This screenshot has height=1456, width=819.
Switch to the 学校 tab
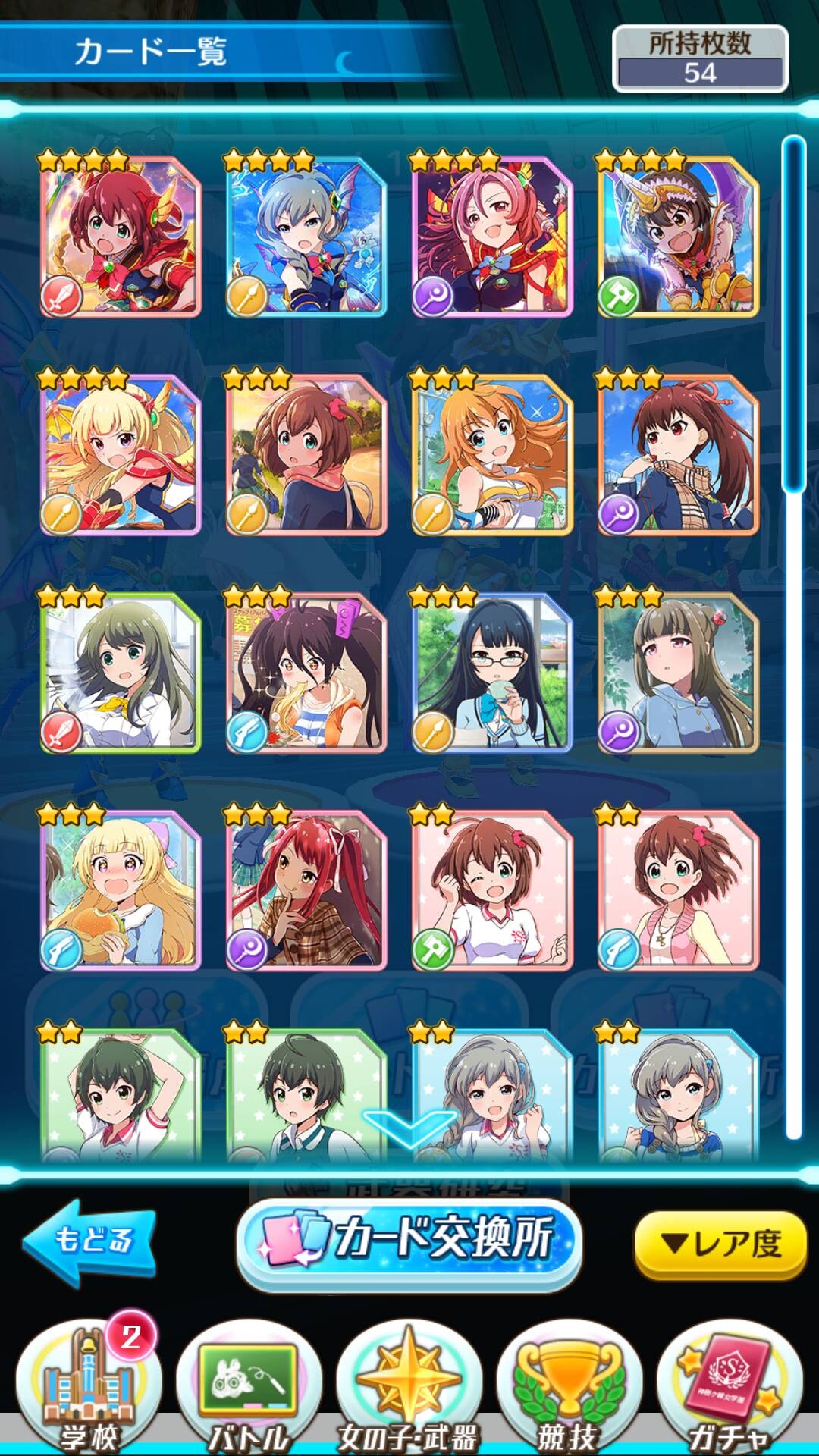(89, 1386)
